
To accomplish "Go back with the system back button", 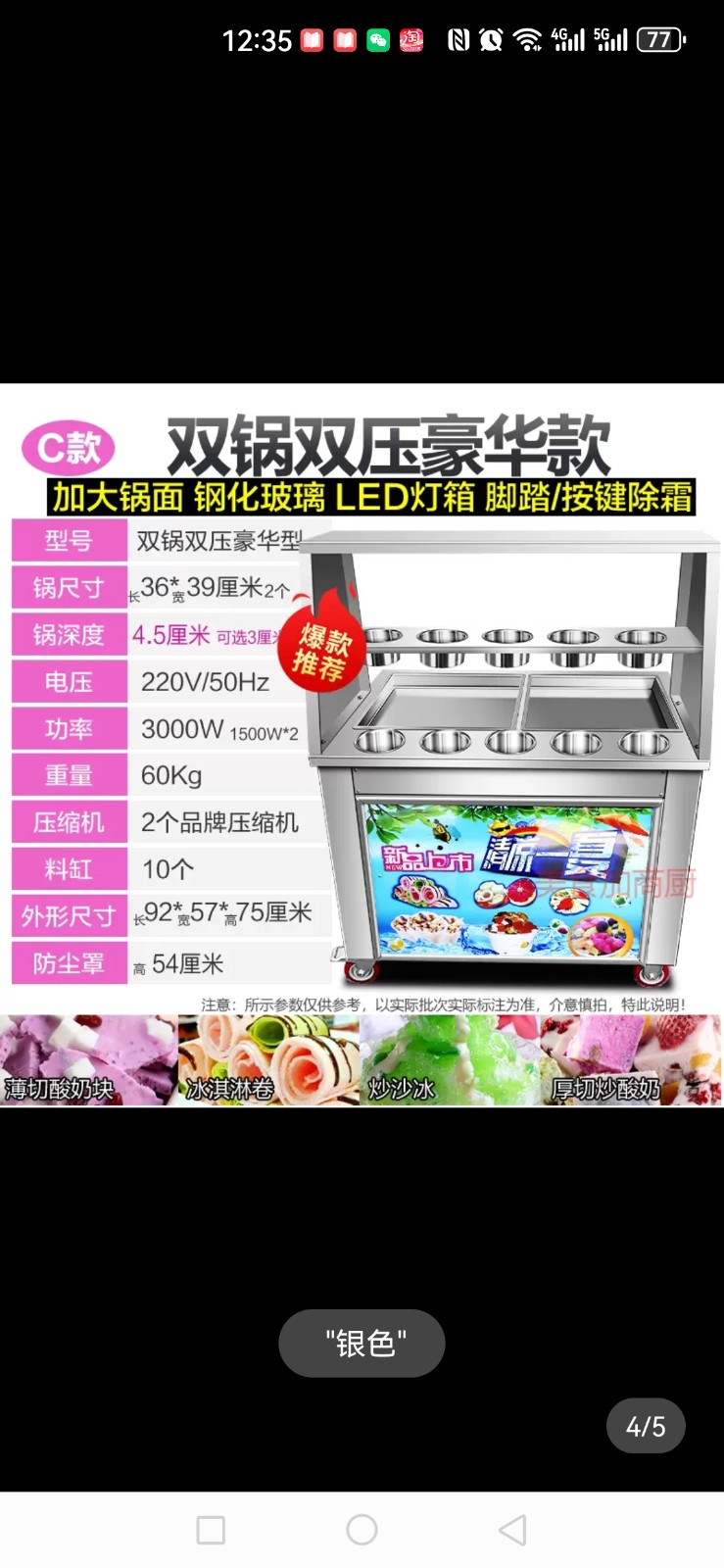I will (512, 1530).
